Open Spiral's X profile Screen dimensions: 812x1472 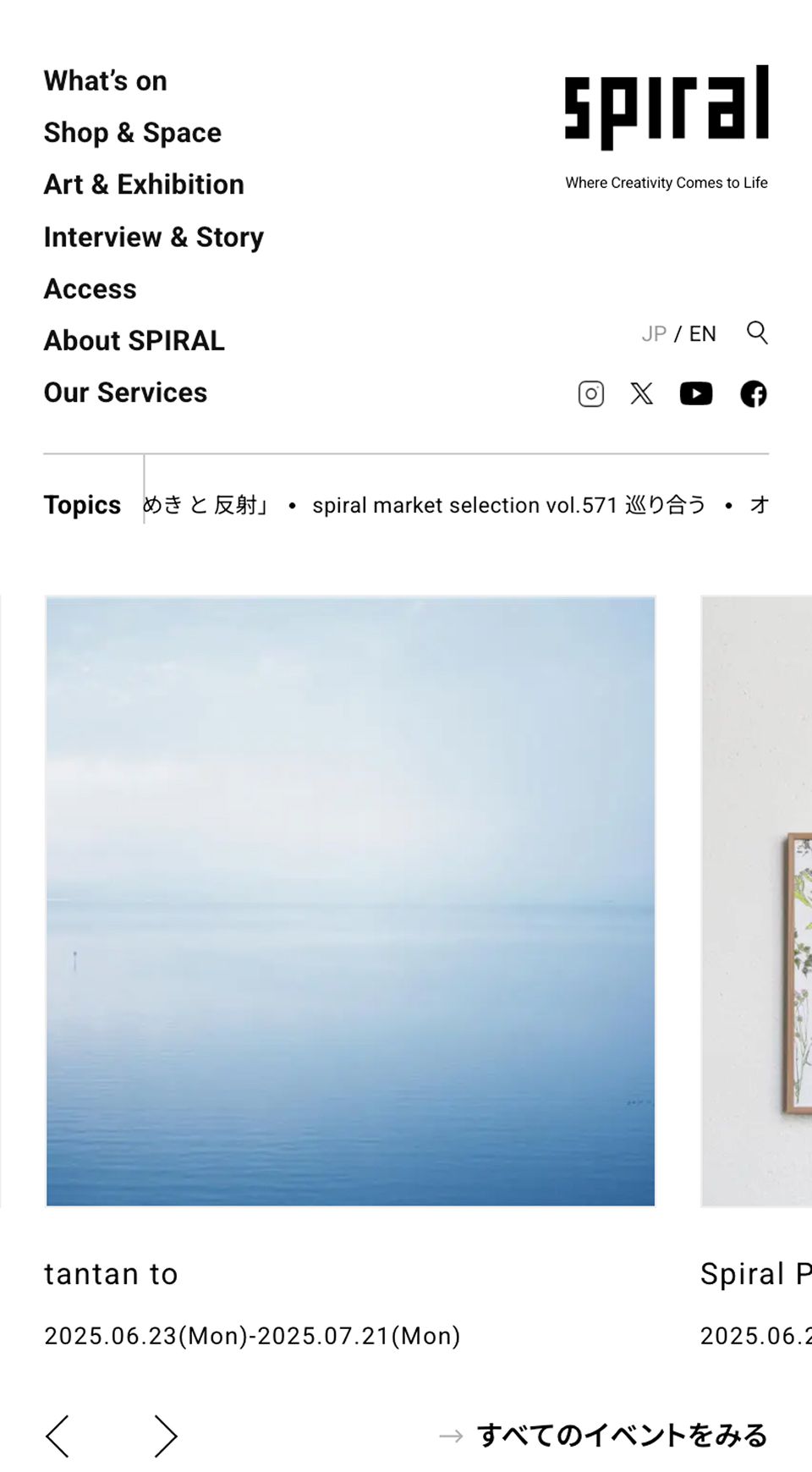coord(641,394)
